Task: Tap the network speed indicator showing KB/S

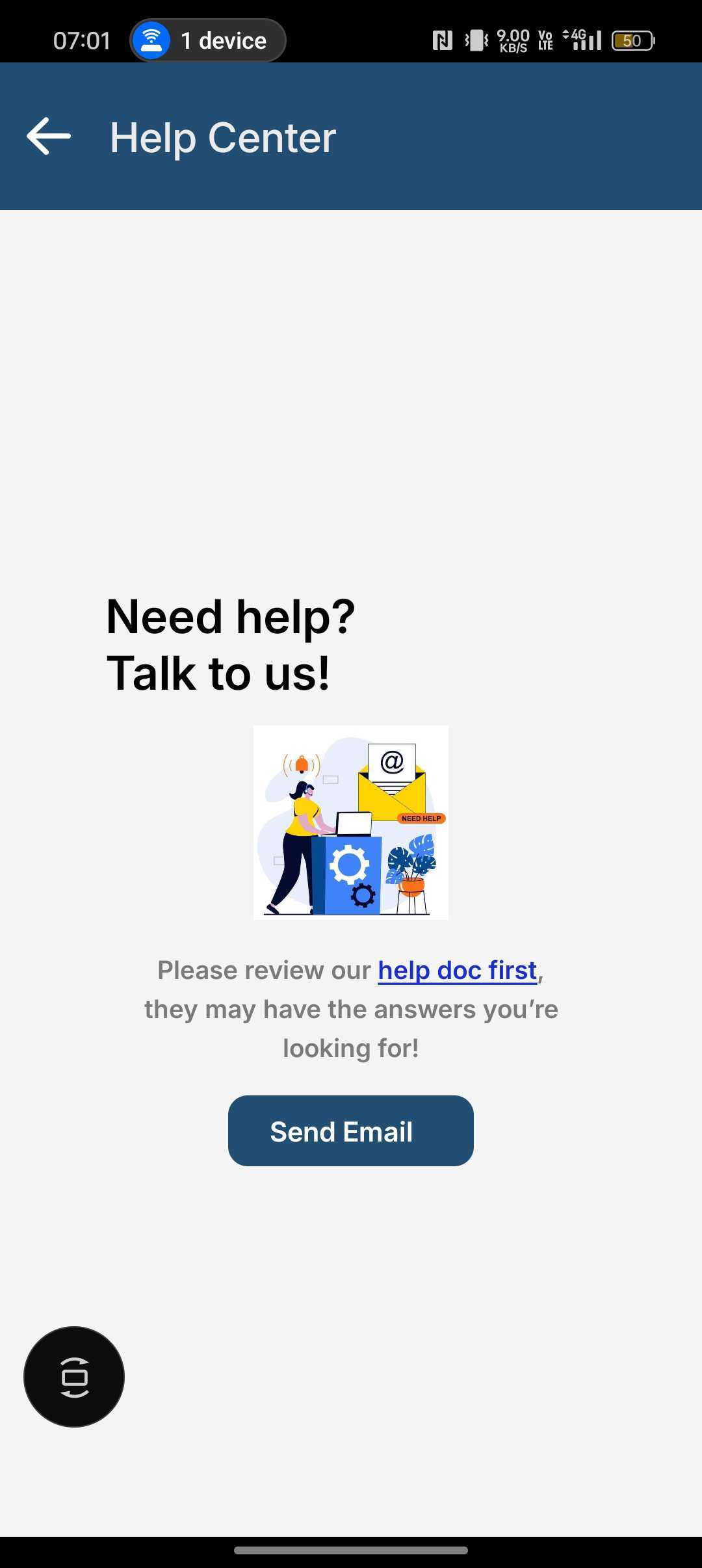Action: (513, 40)
